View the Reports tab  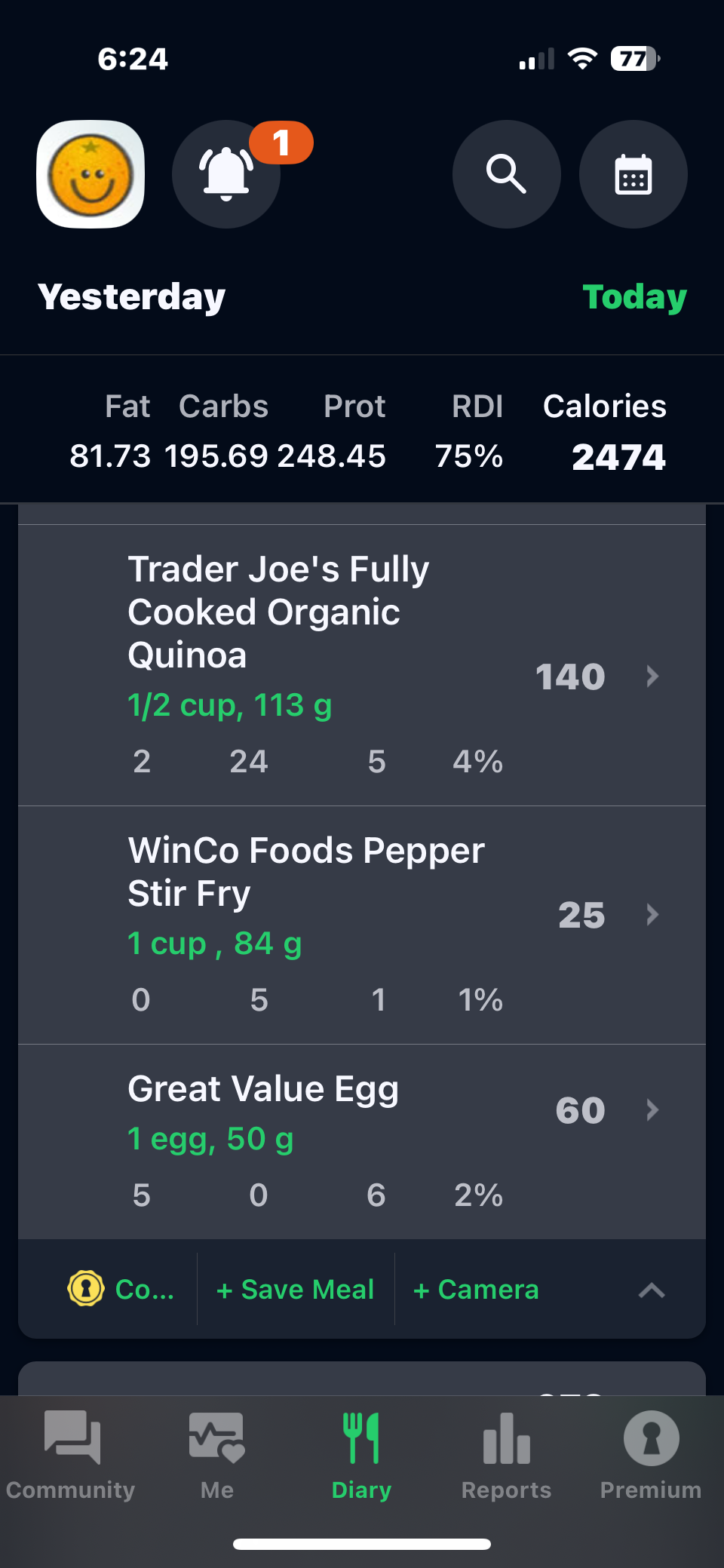(x=506, y=1456)
